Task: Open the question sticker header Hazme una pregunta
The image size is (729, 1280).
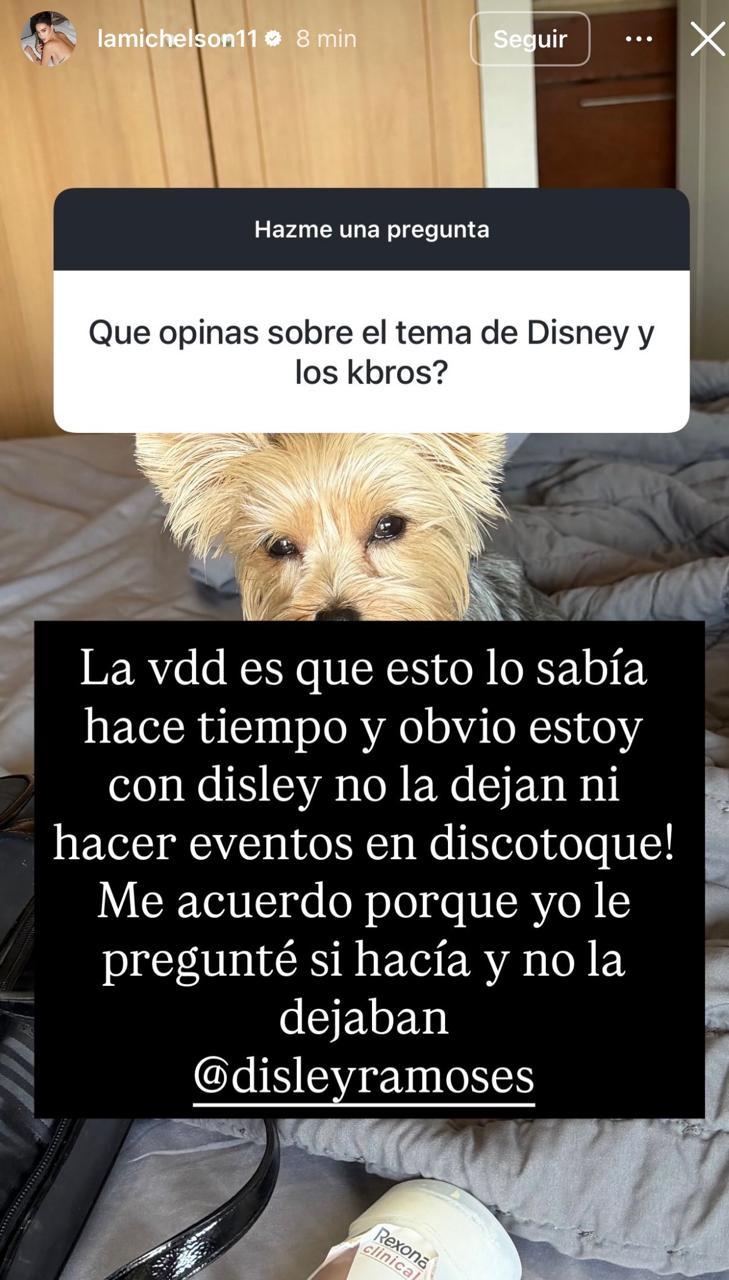Action: tap(373, 228)
